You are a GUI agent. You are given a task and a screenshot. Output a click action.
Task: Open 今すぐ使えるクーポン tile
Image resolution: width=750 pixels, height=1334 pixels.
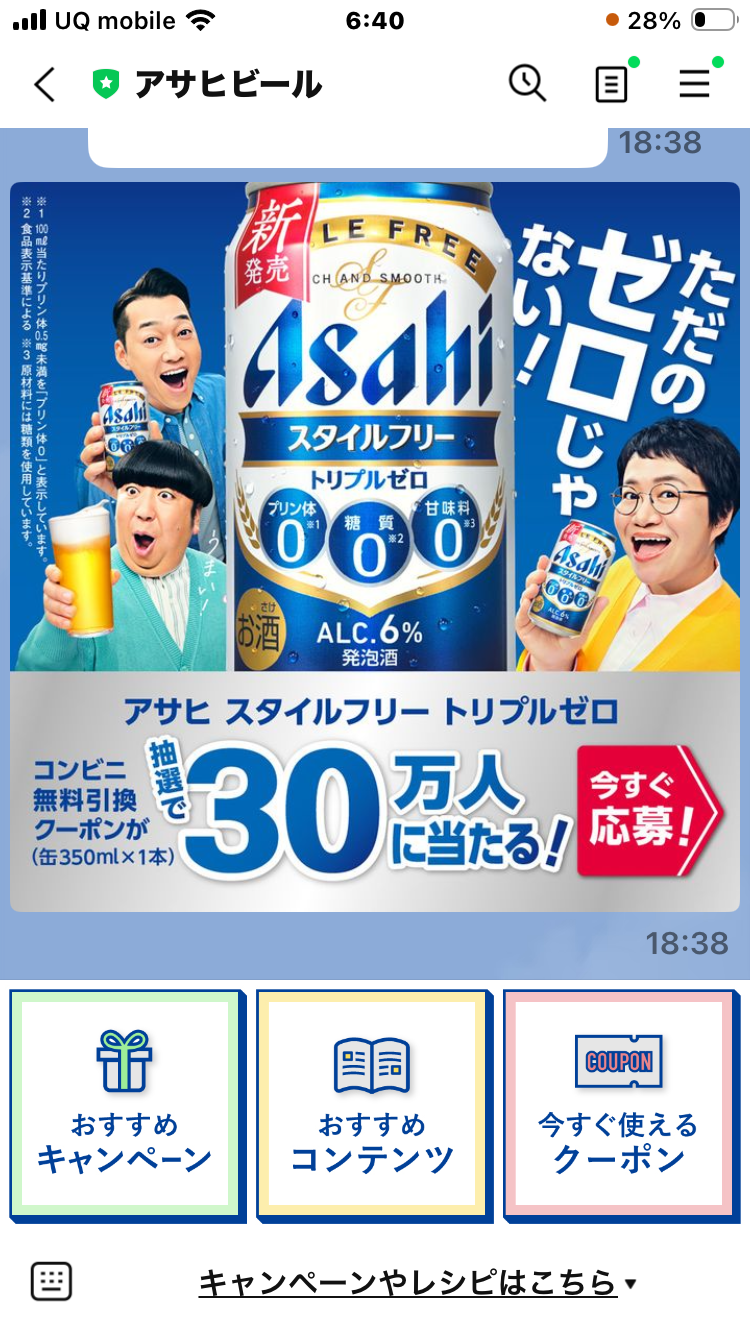point(619,1106)
